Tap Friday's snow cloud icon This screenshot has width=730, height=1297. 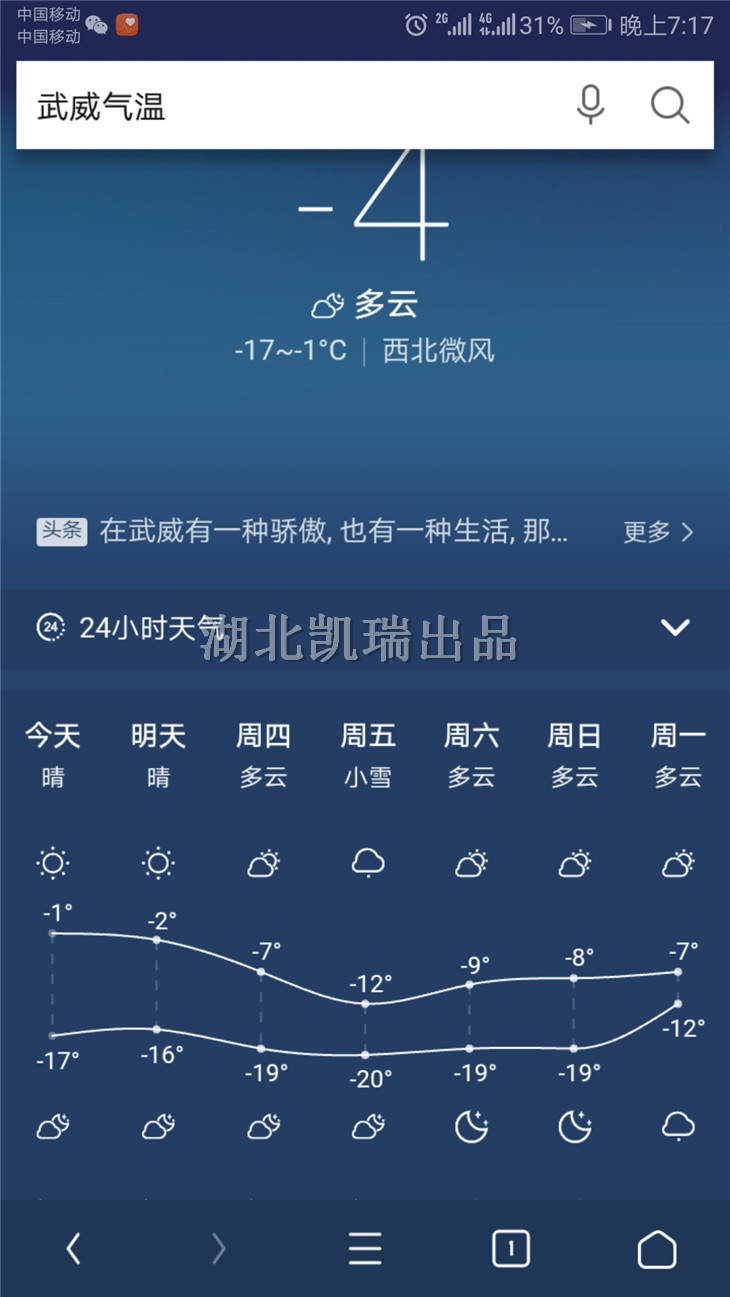click(367, 862)
